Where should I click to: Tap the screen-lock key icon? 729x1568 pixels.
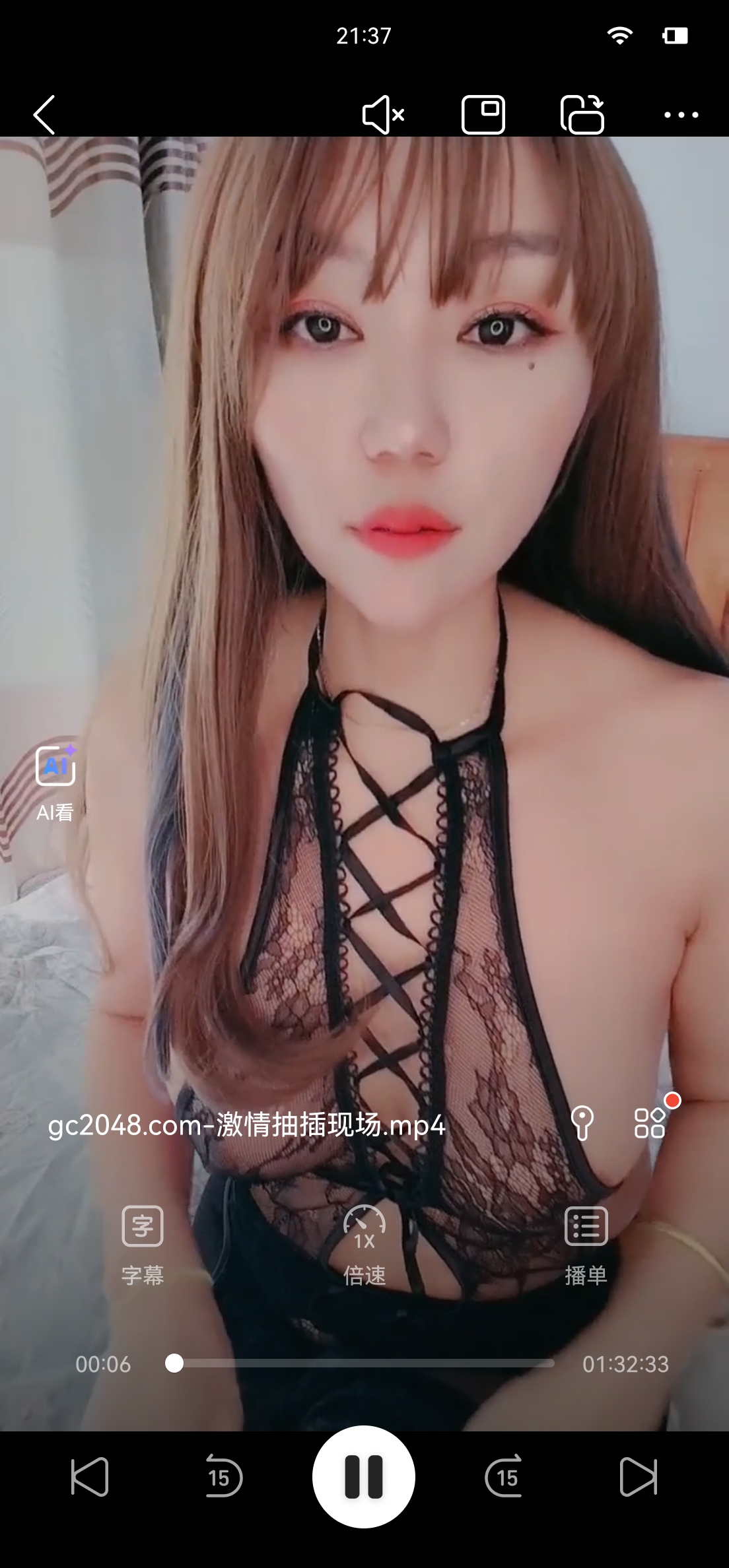[584, 1123]
